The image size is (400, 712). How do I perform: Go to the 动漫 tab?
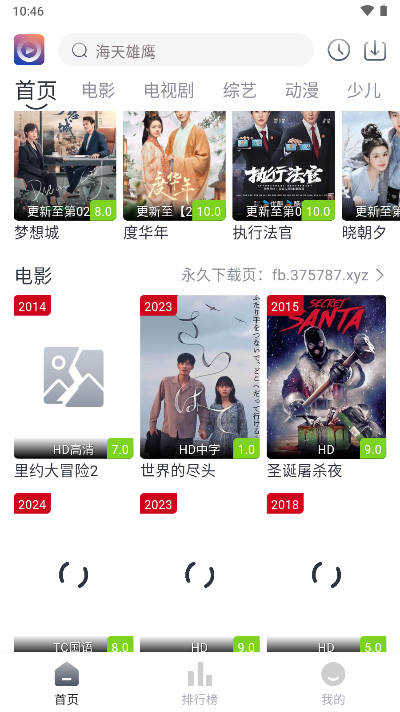302,90
